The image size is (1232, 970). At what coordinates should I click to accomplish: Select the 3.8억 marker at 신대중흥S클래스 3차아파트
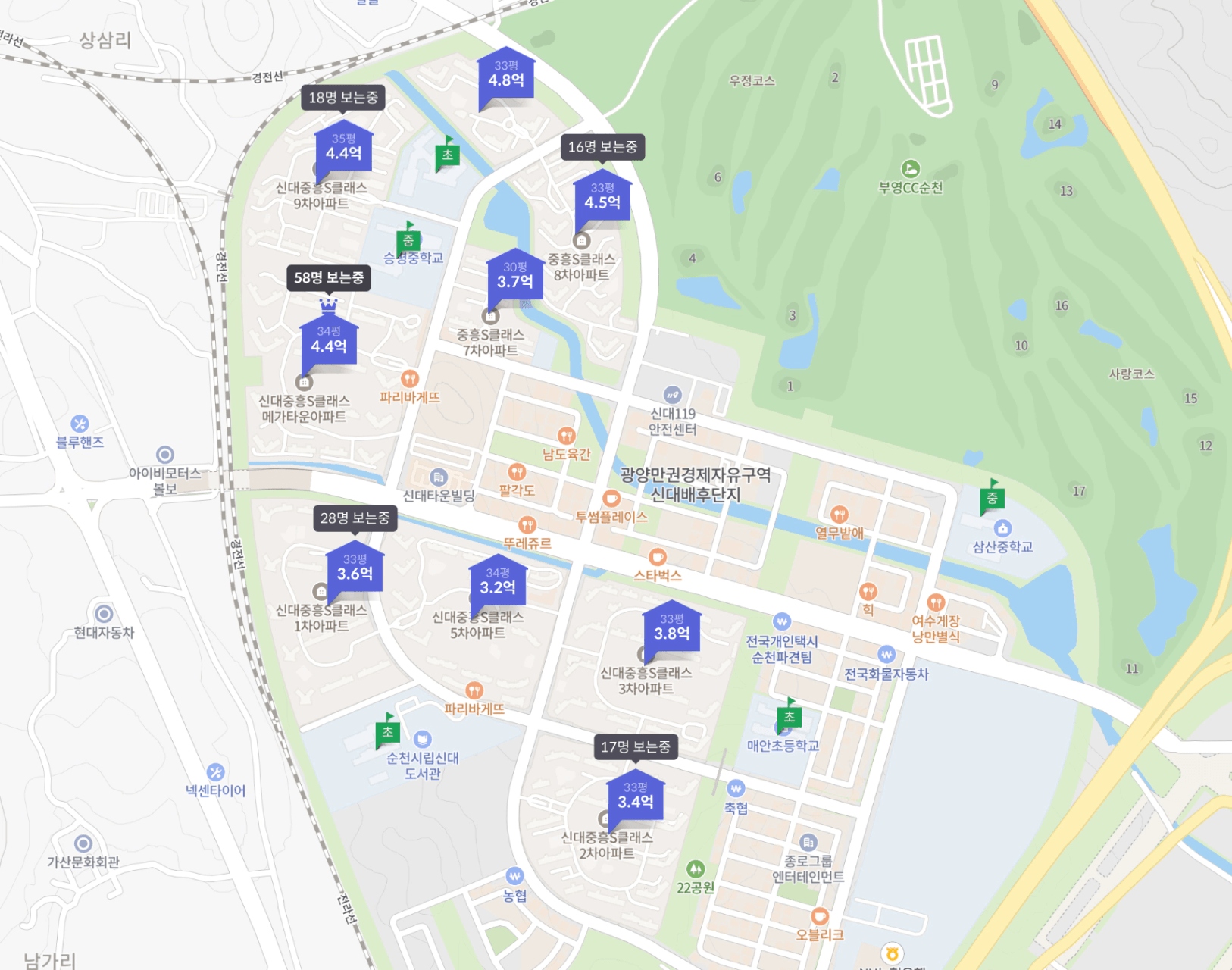pyautogui.click(x=672, y=627)
